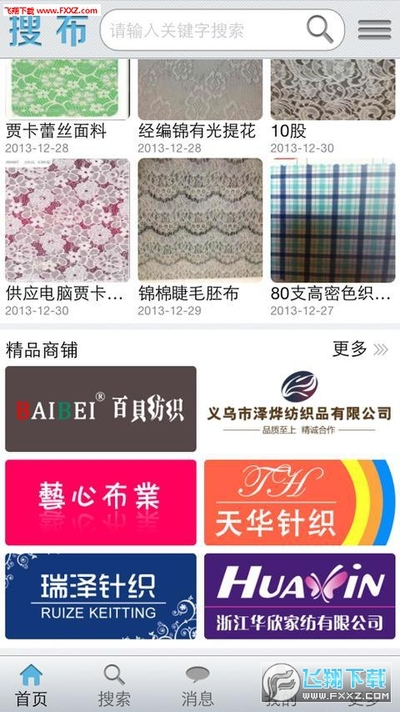Switch to the 搜索 tab
Viewport: 400px width, 712px height.
pos(114,685)
